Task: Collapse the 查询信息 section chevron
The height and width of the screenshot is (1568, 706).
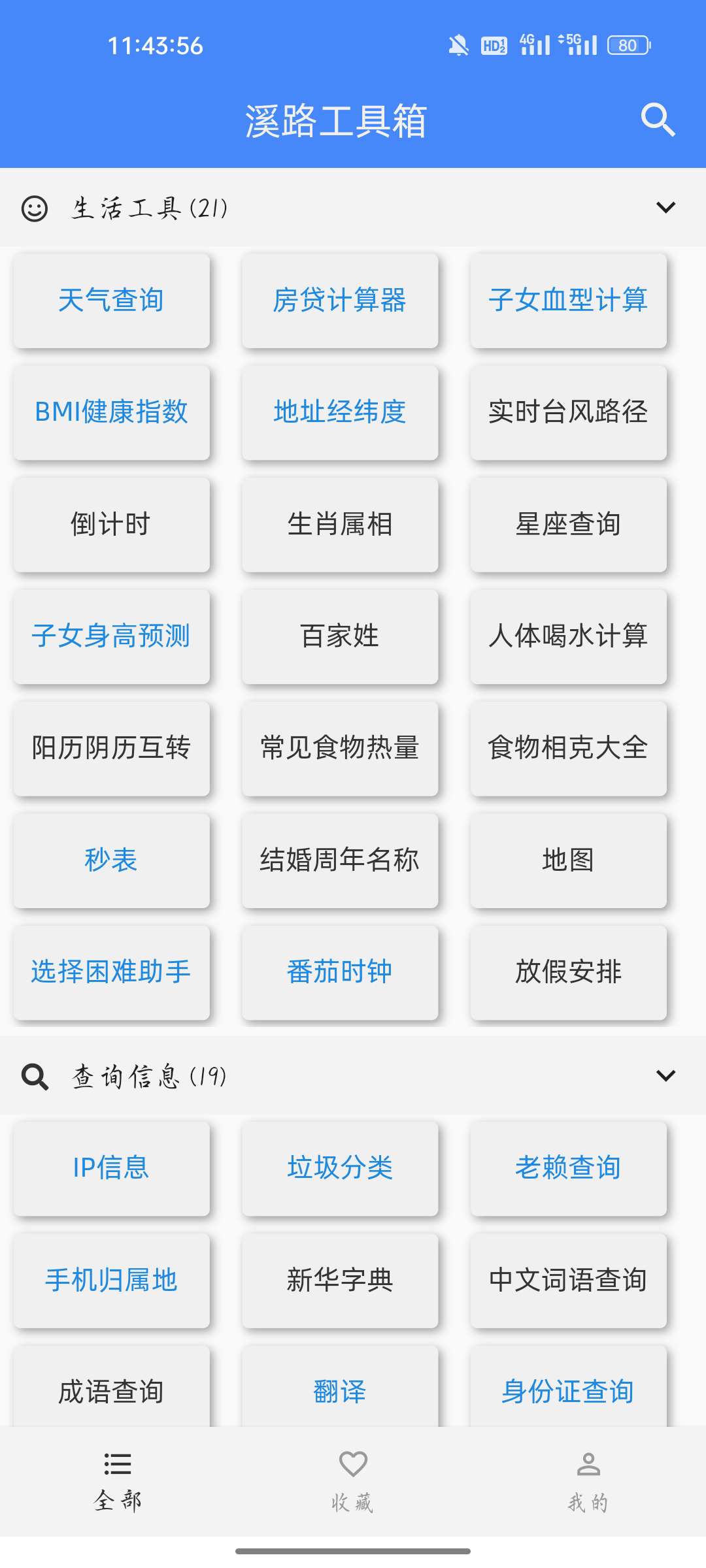Action: [665, 1075]
